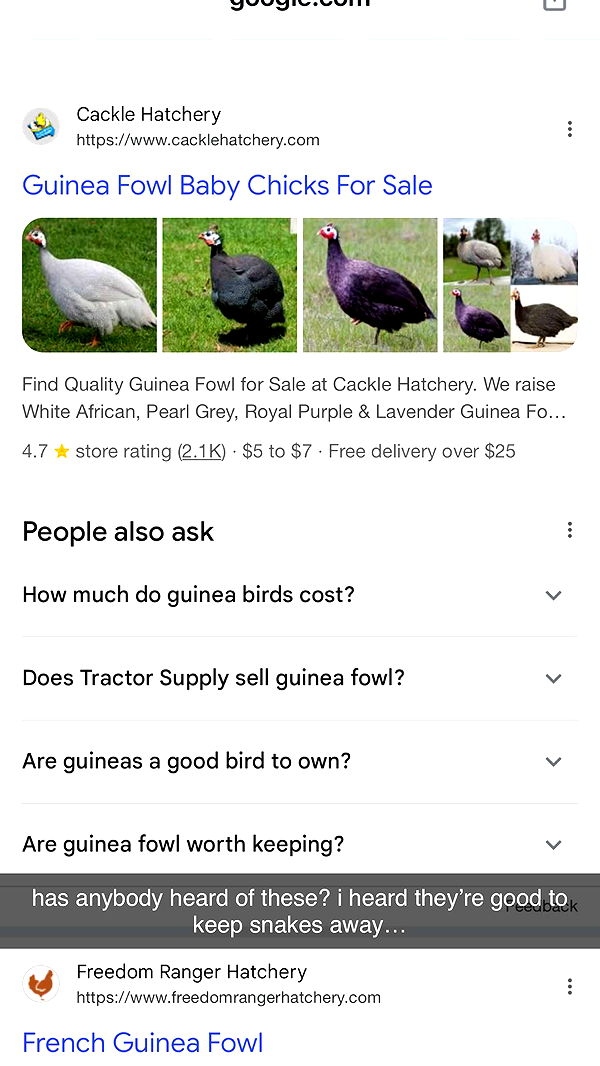Open the People also ask options menu
The image size is (600, 1066).
pyautogui.click(x=569, y=530)
